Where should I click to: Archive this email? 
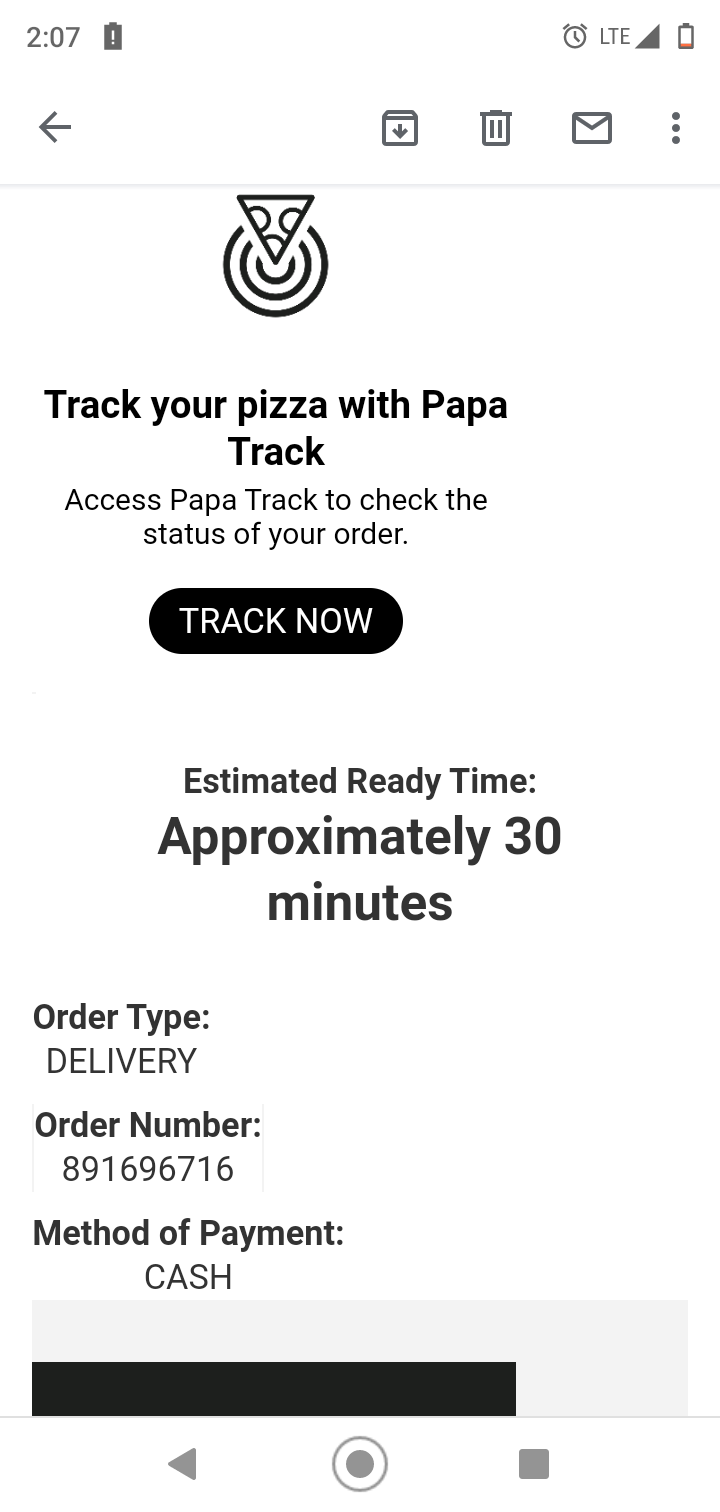point(400,128)
